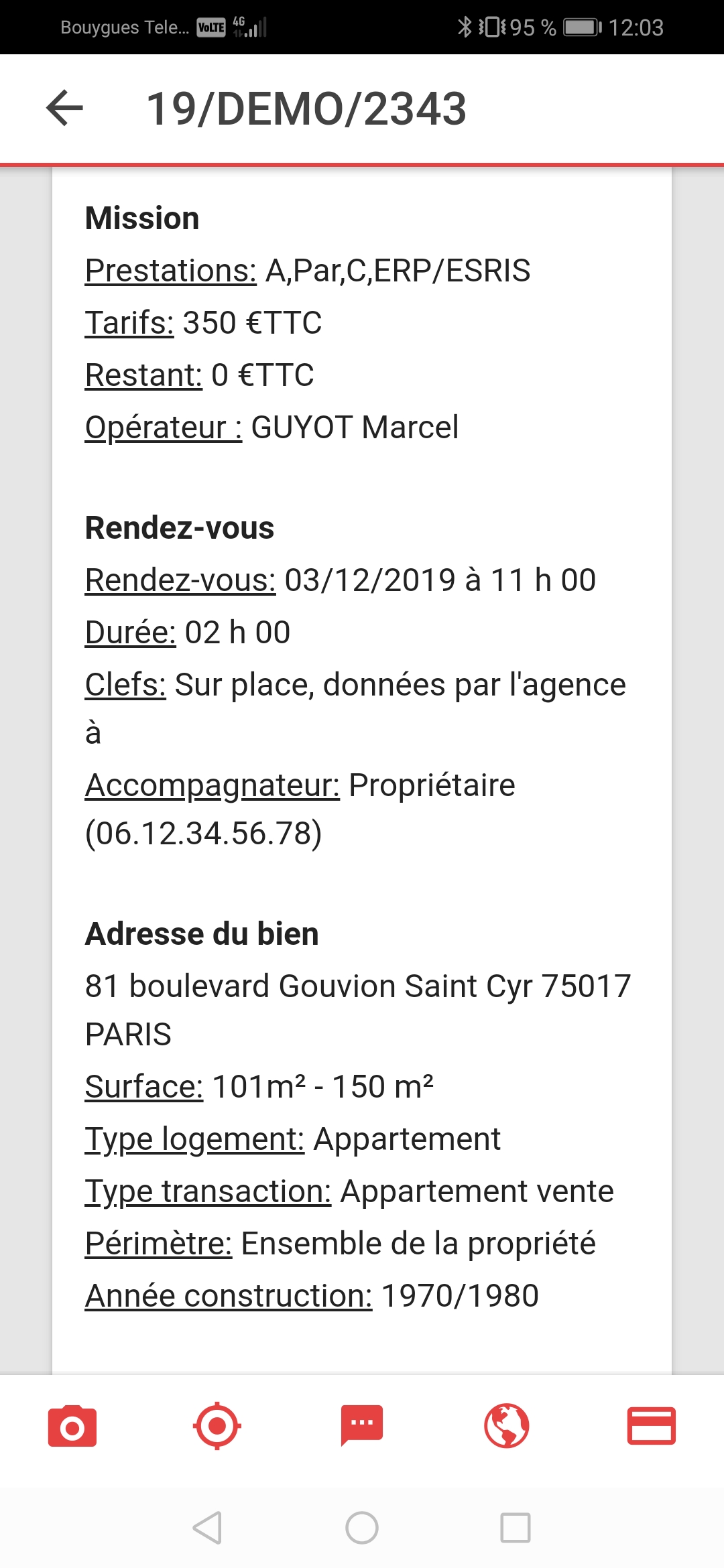Screen dimensions: 724x1568
Task: Open the system recent apps view
Action: tap(516, 1528)
